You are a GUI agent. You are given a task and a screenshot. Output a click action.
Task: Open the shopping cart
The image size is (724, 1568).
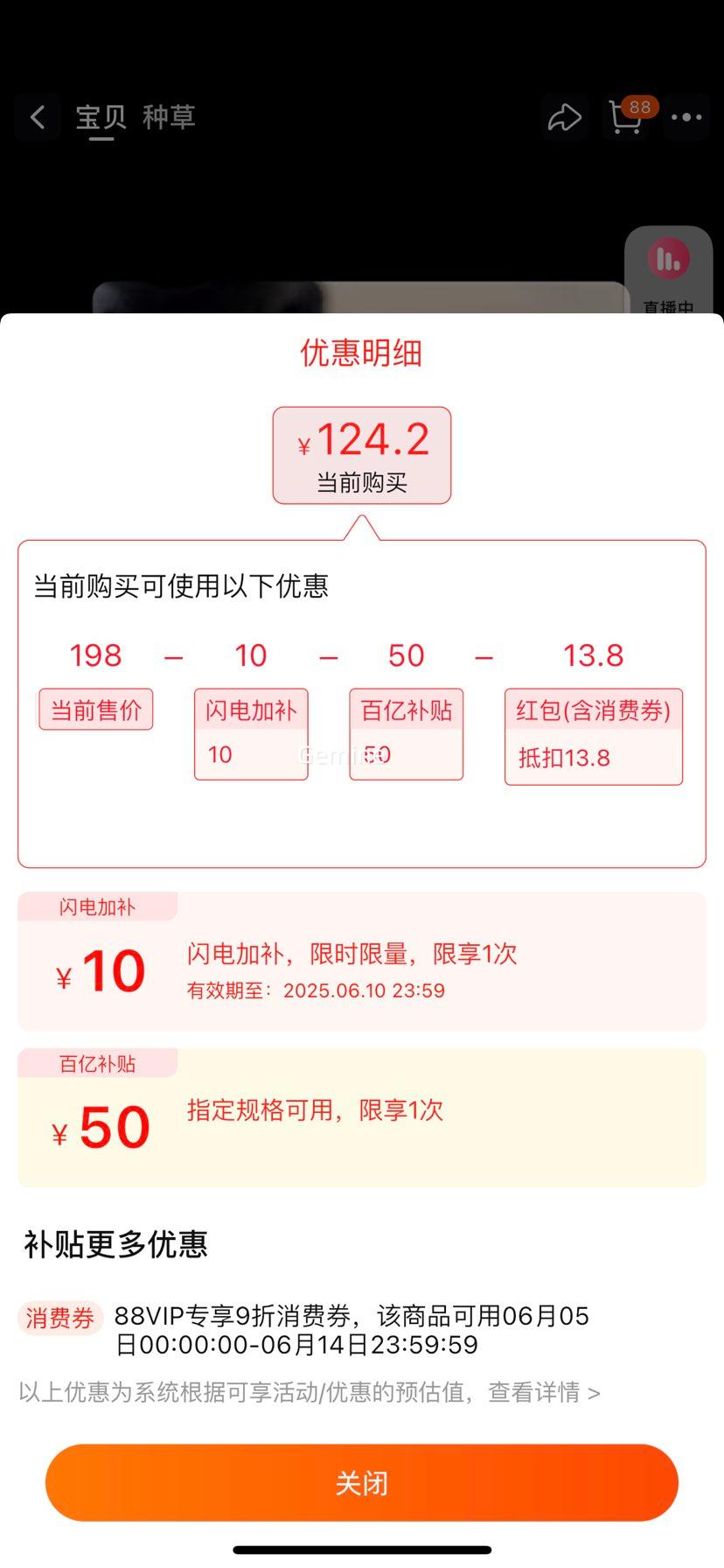point(626,117)
